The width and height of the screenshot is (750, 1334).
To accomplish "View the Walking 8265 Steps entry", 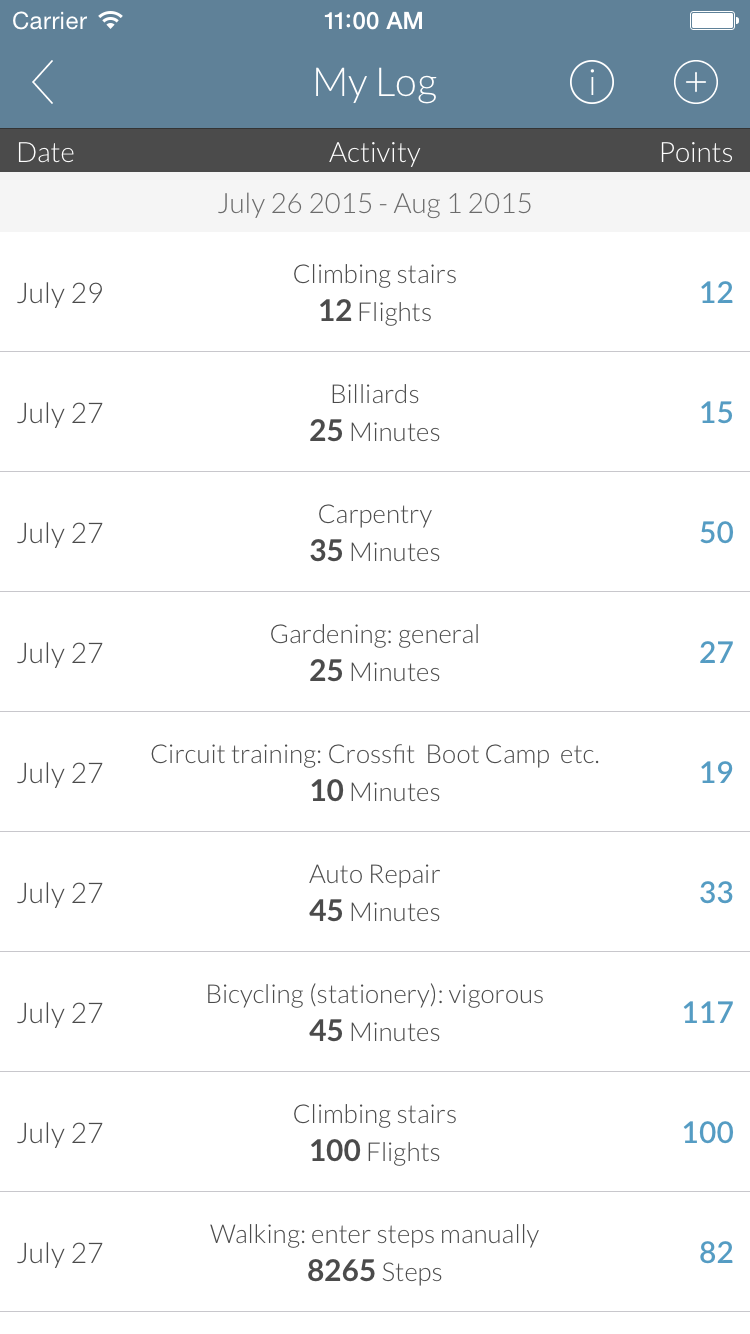I will tap(375, 1252).
